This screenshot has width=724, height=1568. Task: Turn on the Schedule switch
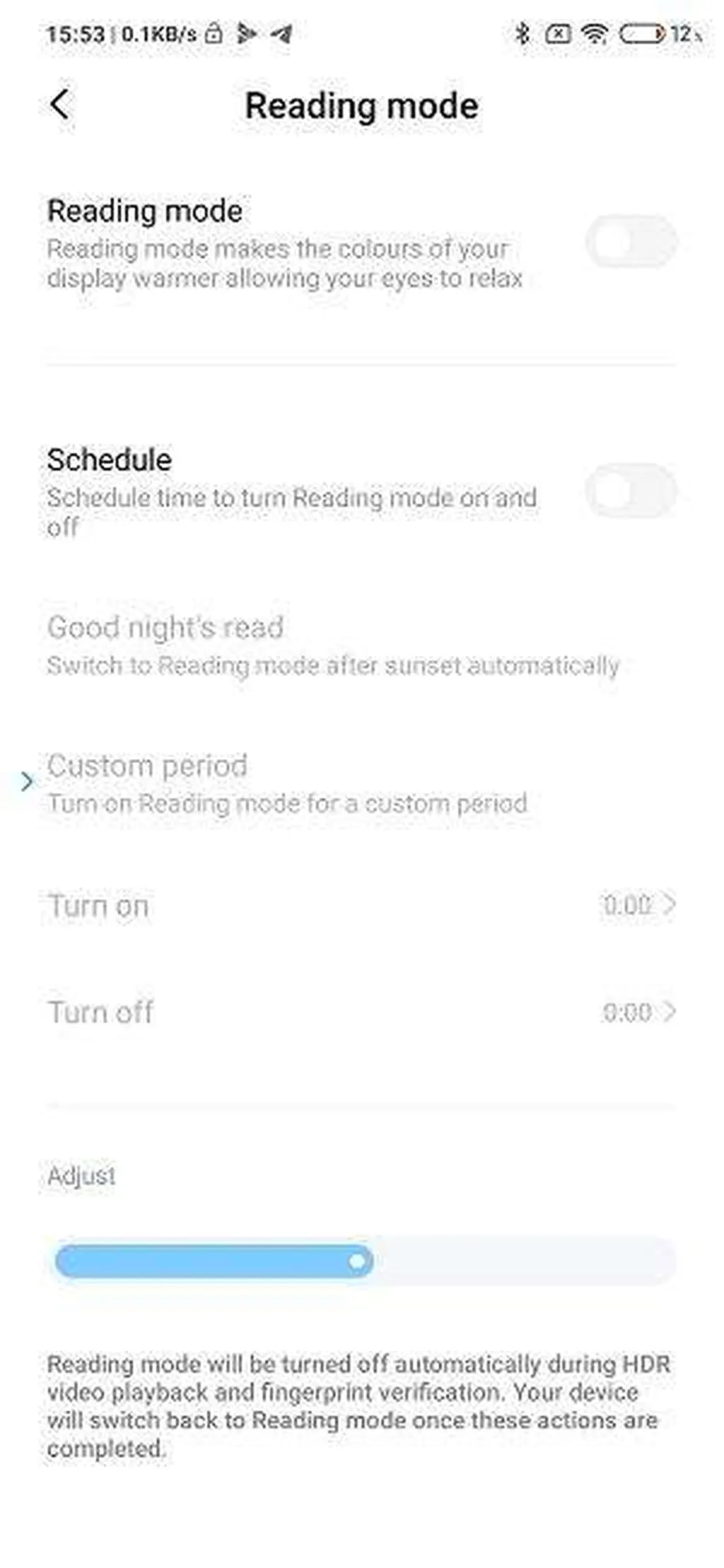click(x=630, y=490)
